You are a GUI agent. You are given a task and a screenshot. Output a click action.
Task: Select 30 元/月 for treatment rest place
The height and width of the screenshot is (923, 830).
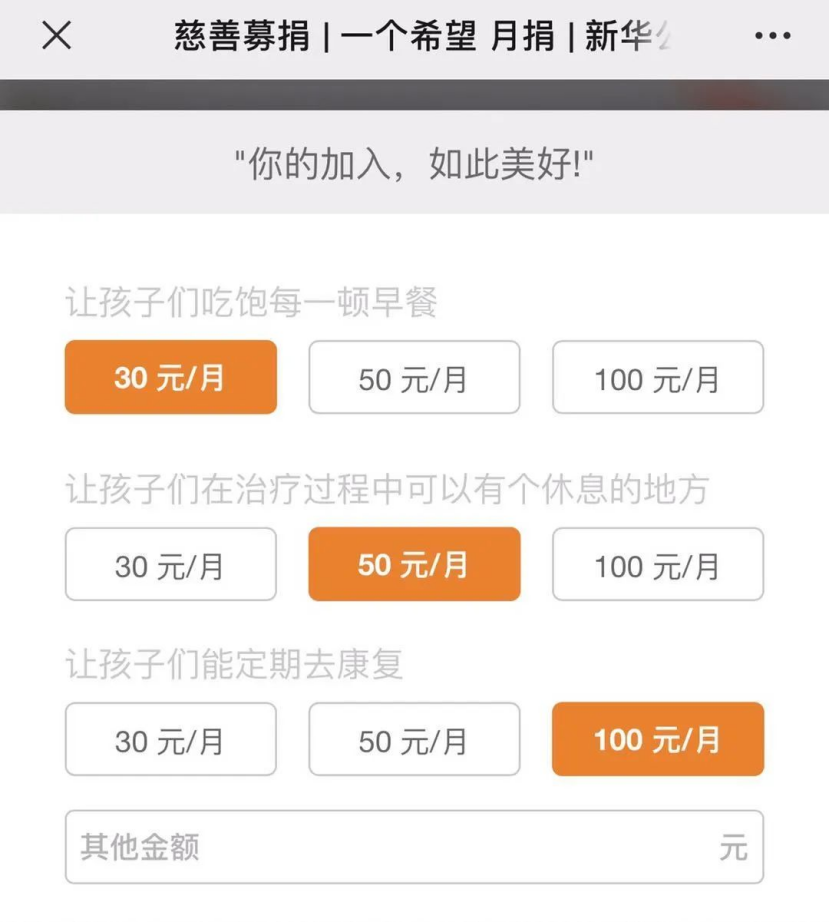170,565
